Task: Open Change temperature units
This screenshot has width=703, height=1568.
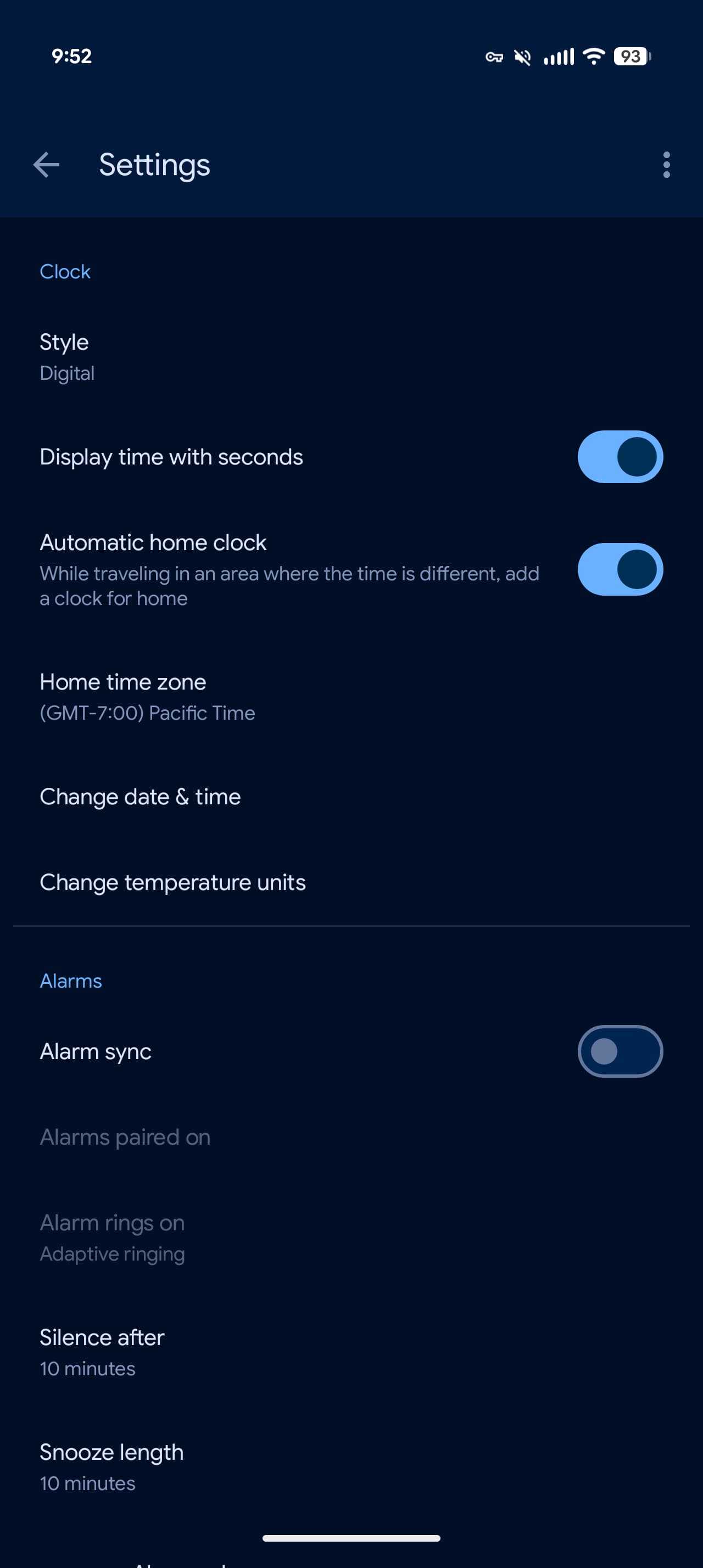Action: coord(173,882)
